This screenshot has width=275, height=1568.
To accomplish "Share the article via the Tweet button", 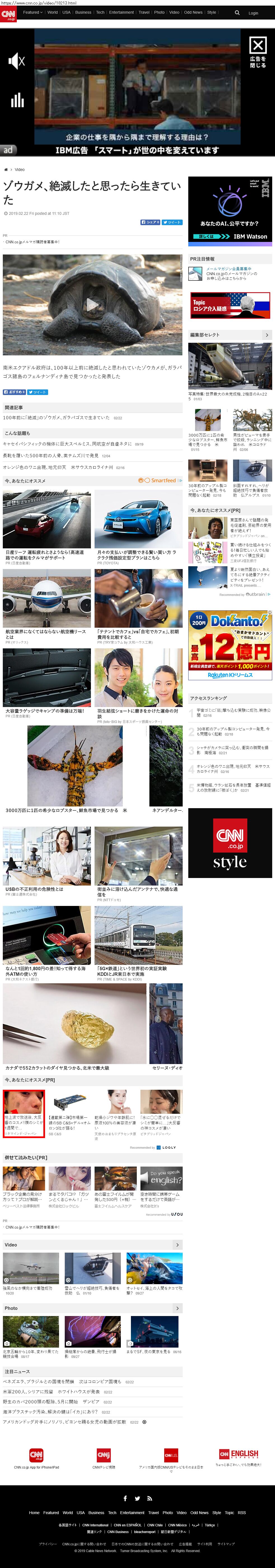I will click(x=174, y=223).
